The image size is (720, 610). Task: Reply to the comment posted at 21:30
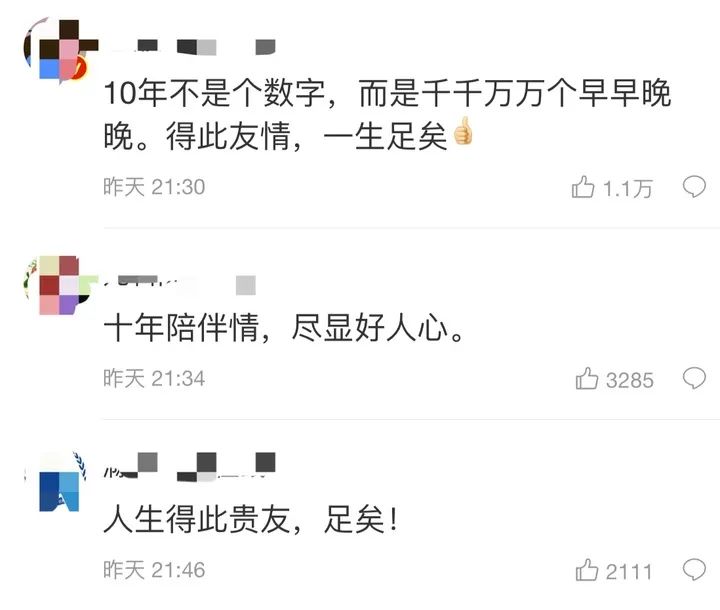click(x=694, y=186)
